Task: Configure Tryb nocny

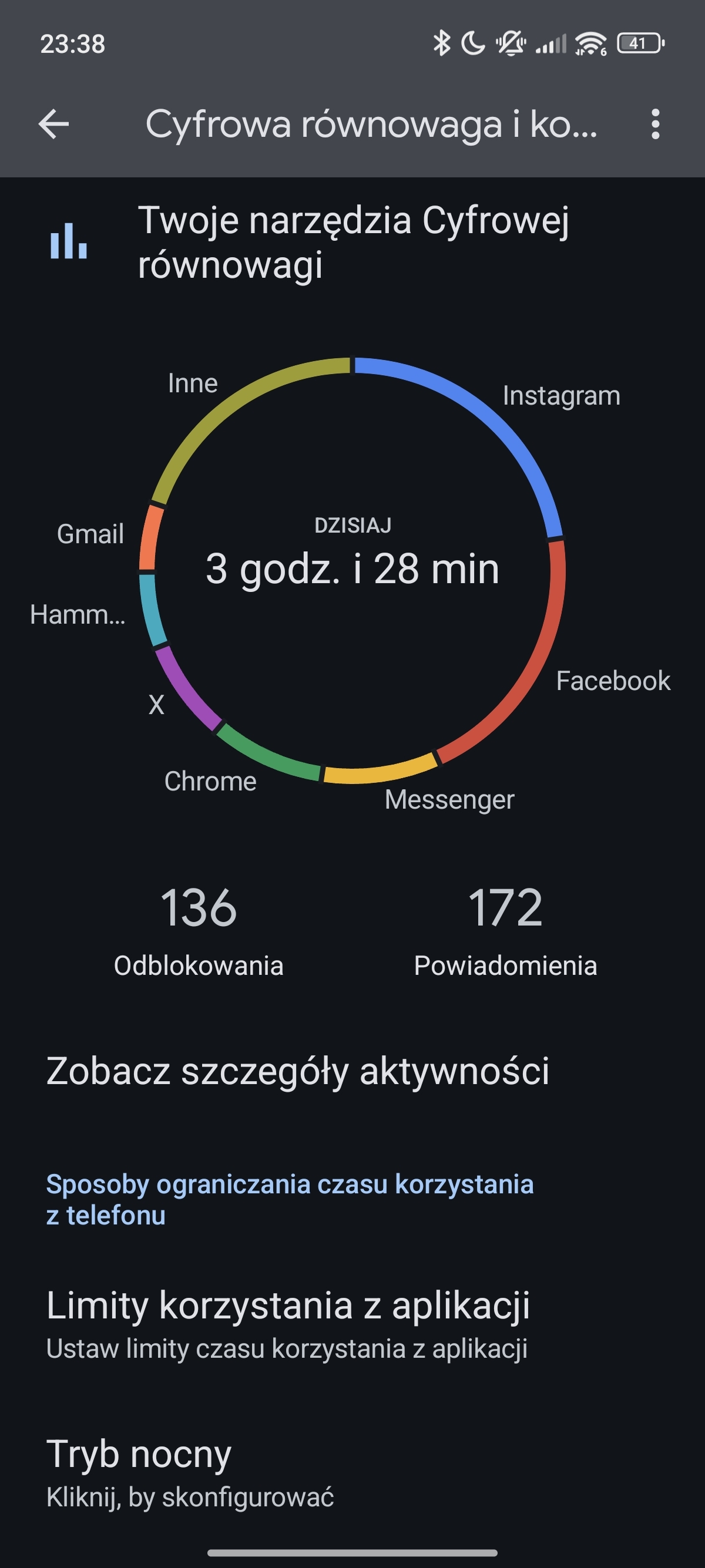Action: [190, 1472]
